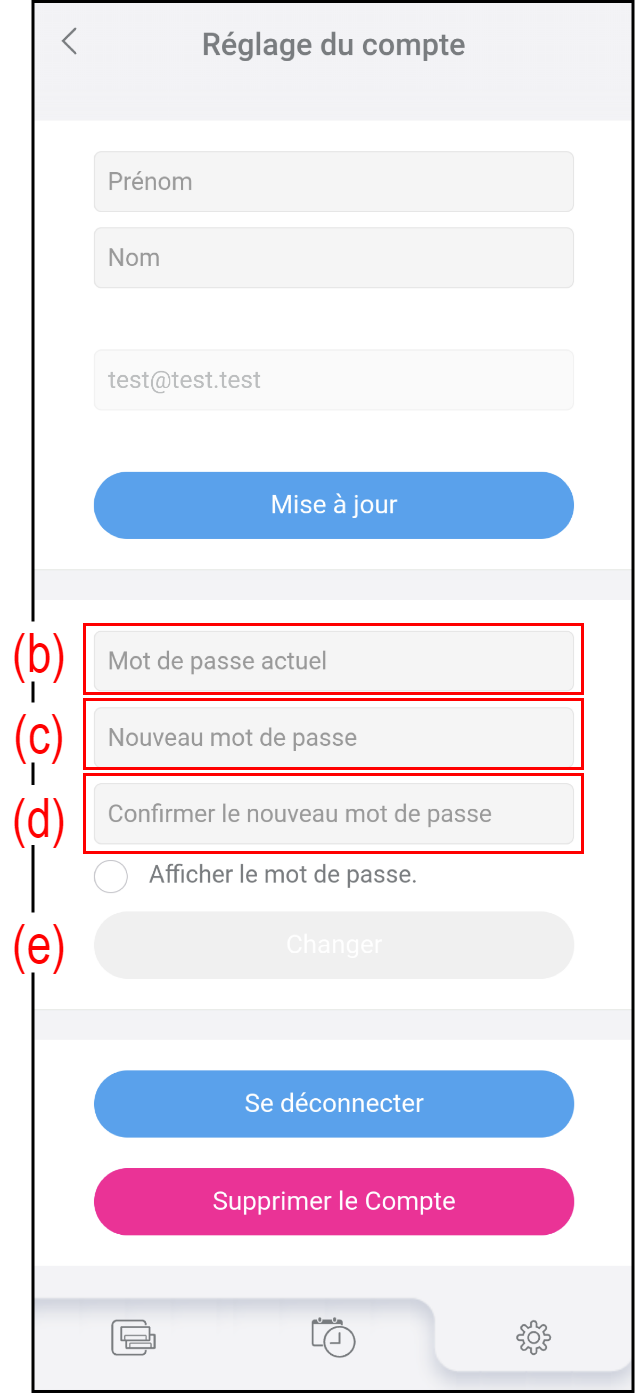The height and width of the screenshot is (1395, 637).
Task: Tap Se déconnecter to log out
Action: [x=333, y=1104]
